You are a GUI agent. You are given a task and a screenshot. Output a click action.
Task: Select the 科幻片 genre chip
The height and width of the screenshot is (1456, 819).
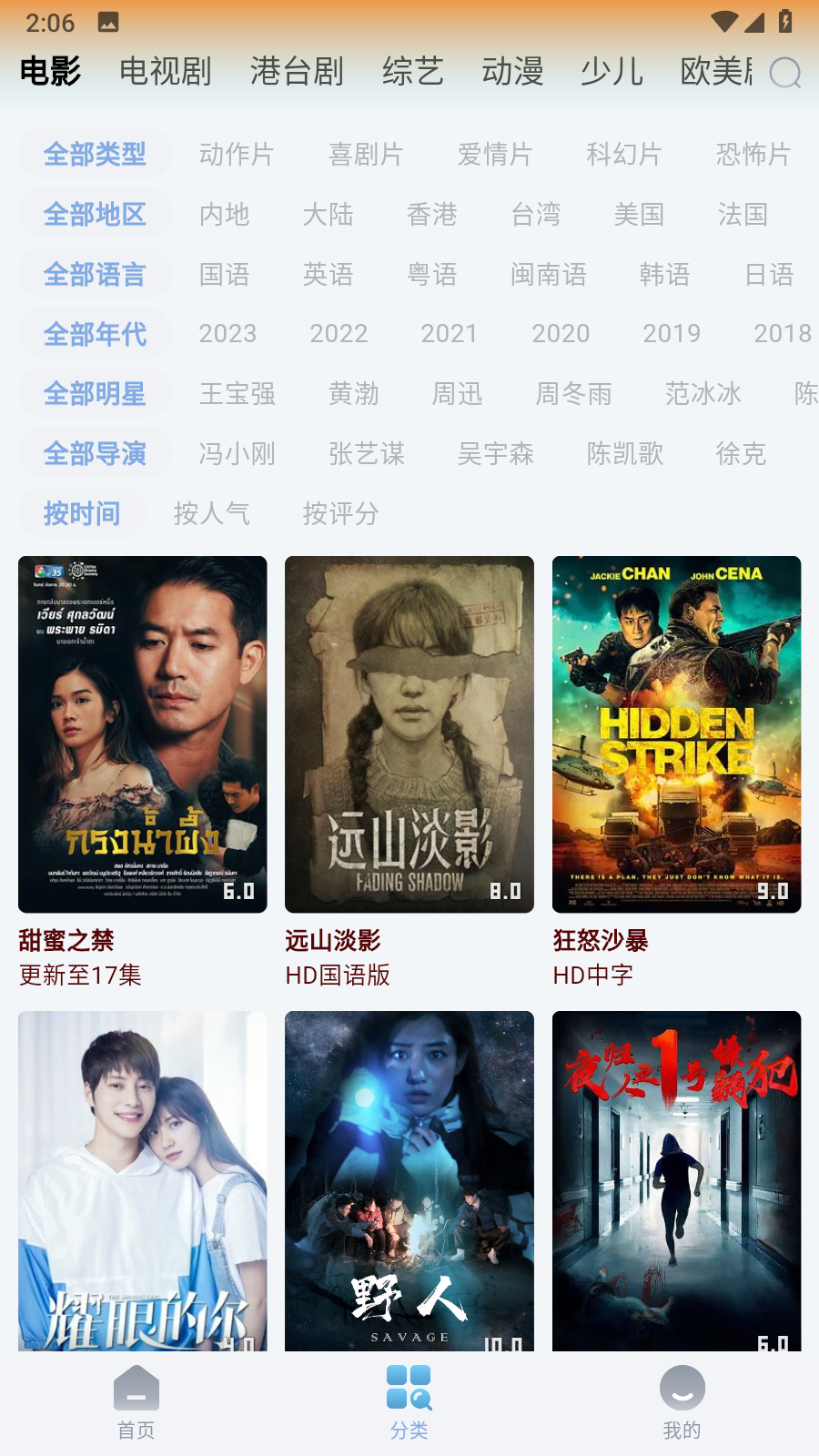click(623, 154)
